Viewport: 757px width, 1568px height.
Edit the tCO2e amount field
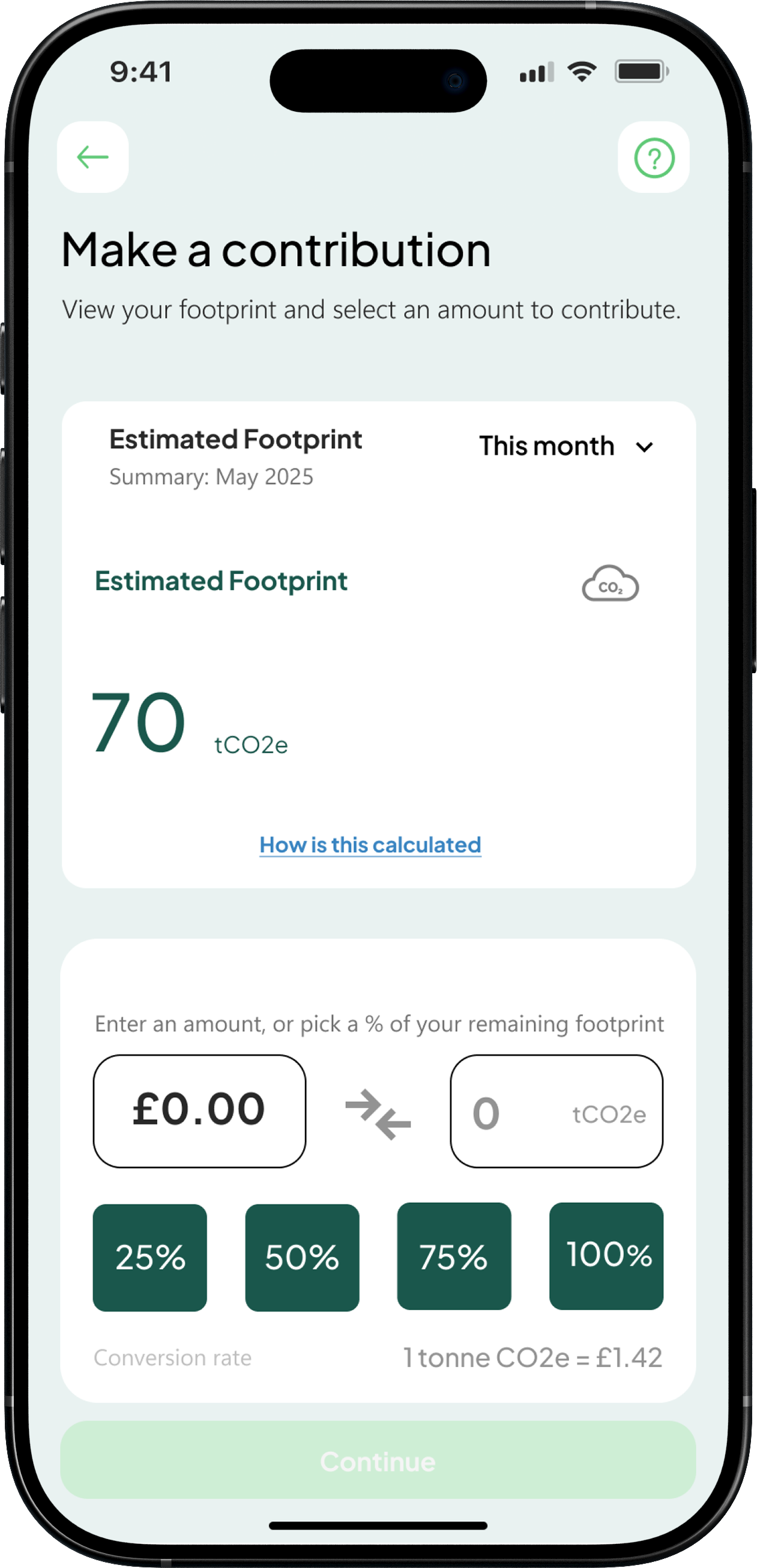click(556, 1111)
